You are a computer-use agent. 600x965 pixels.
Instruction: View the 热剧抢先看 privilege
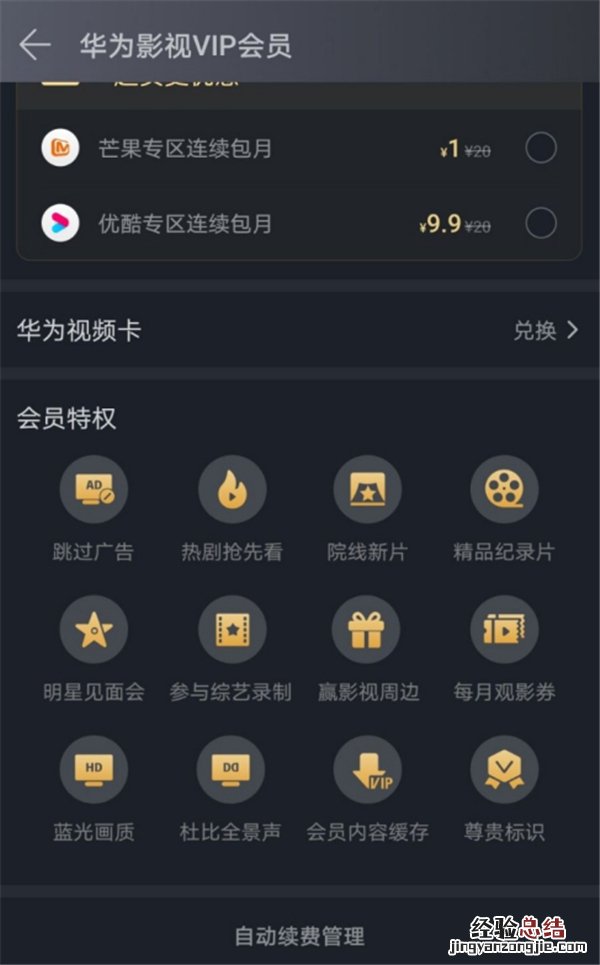(232, 490)
